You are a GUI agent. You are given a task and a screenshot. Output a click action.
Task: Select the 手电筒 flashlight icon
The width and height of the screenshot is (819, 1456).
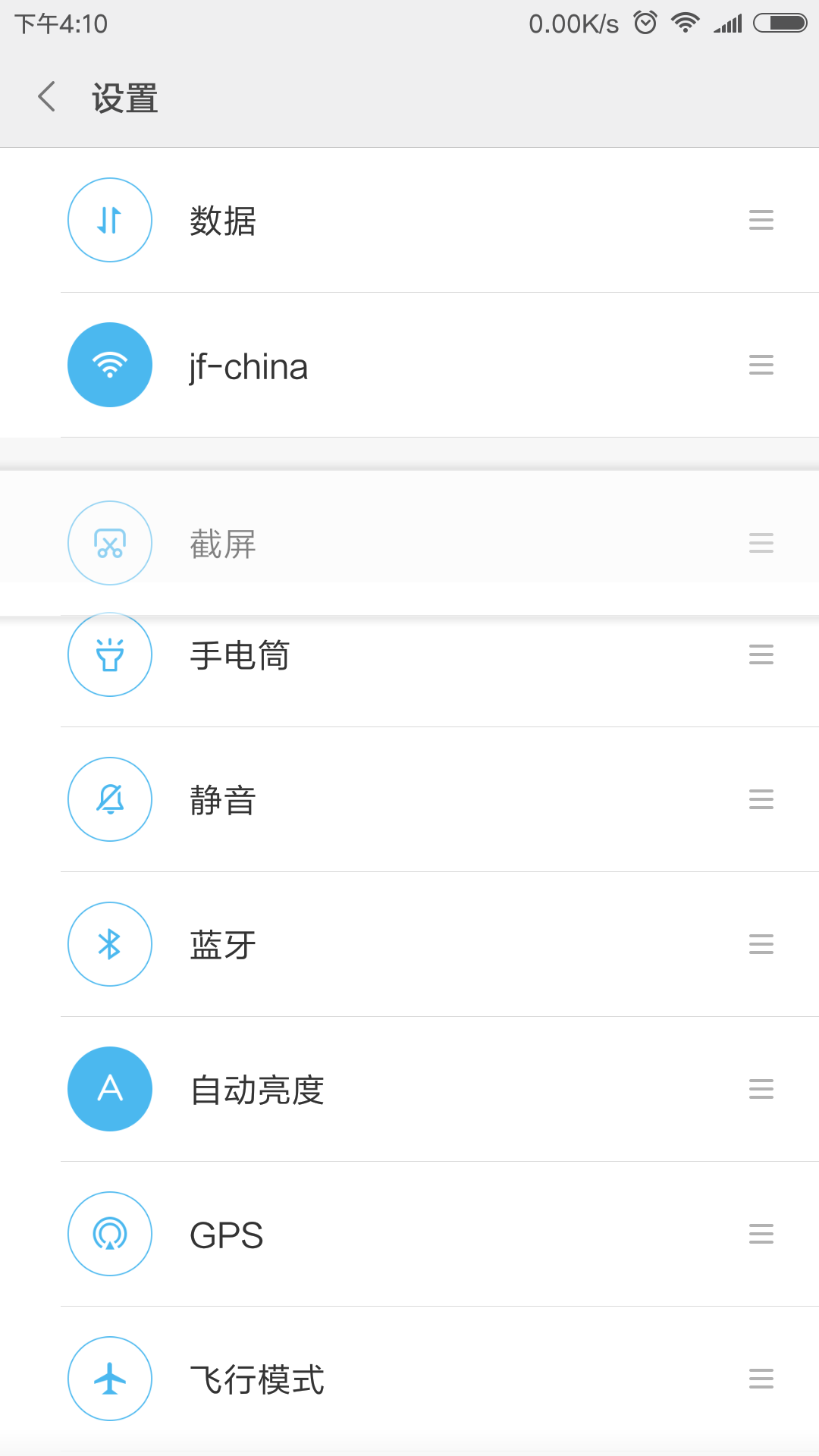(x=109, y=654)
